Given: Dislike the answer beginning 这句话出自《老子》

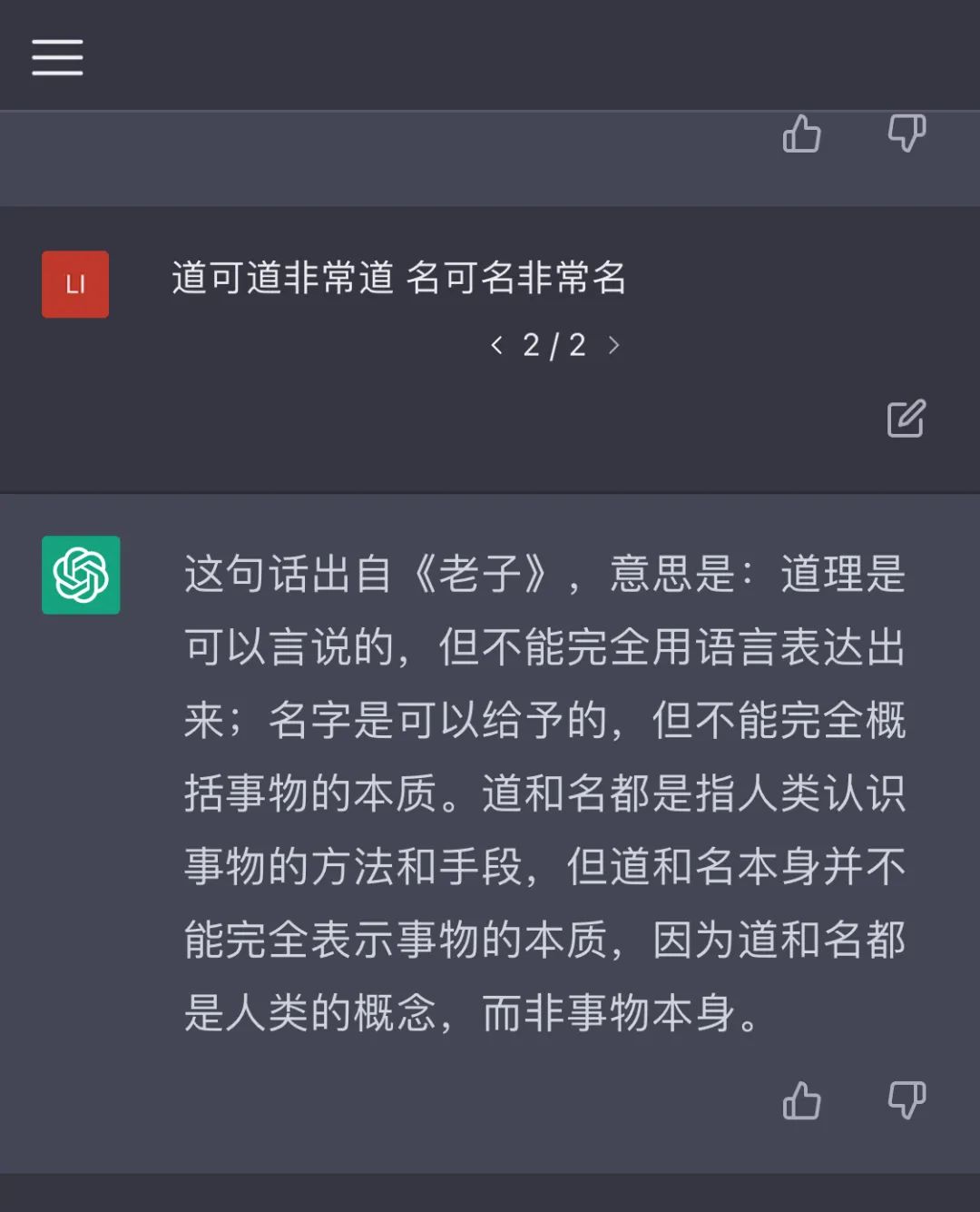Looking at the screenshot, I should coord(906,1100).
